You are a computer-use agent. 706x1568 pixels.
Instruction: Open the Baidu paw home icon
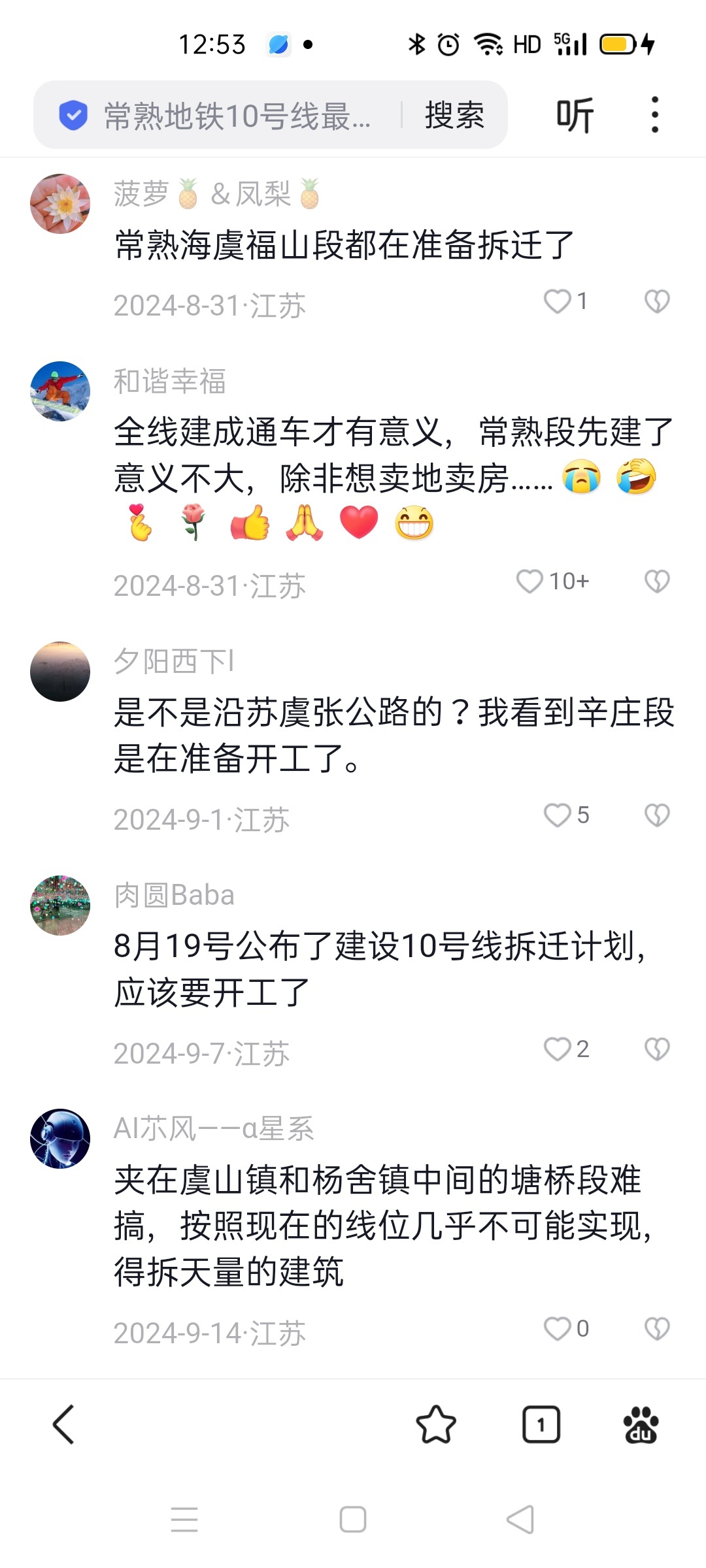(x=641, y=1424)
